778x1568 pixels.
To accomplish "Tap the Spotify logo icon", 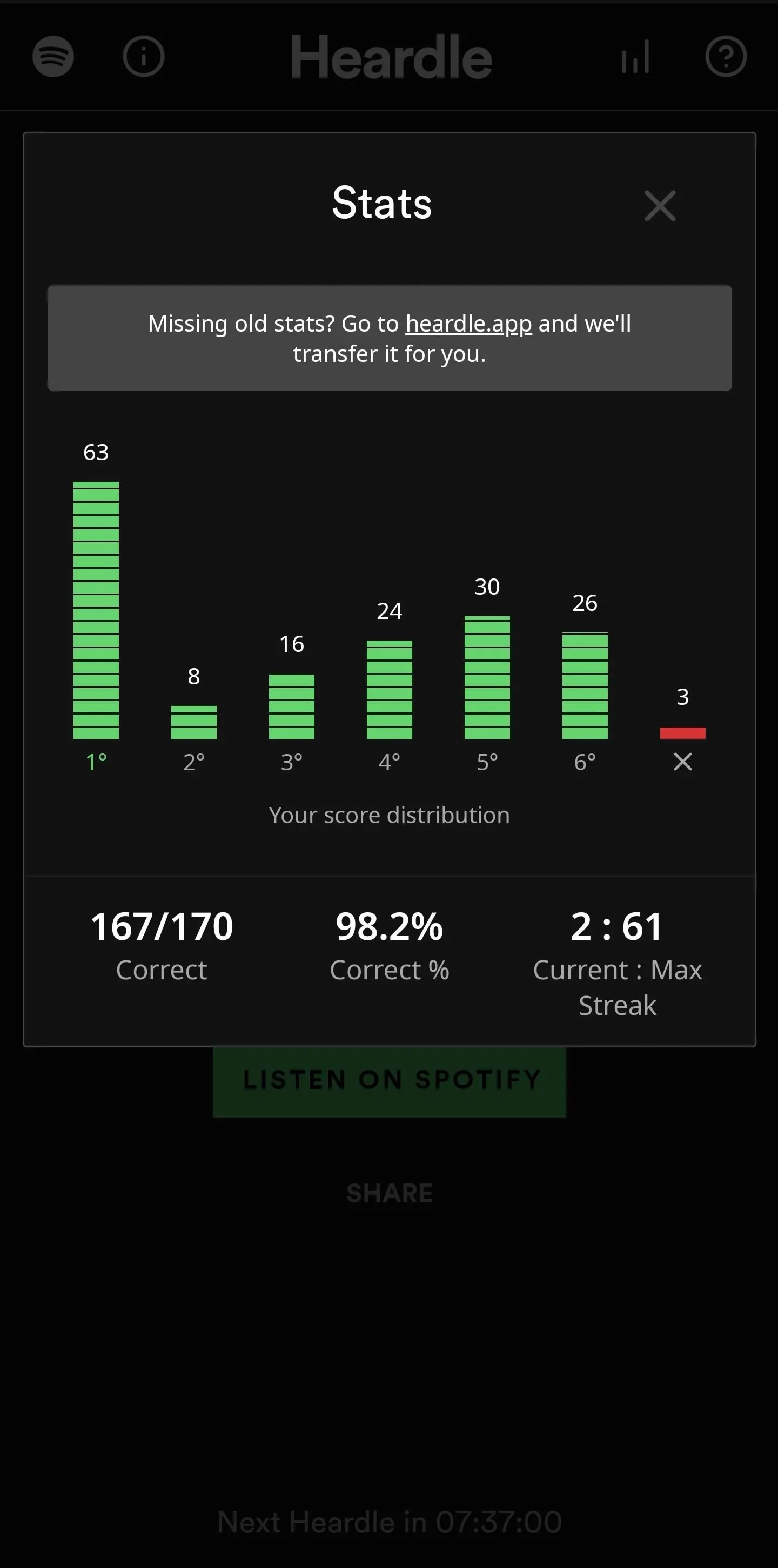I will [x=53, y=57].
